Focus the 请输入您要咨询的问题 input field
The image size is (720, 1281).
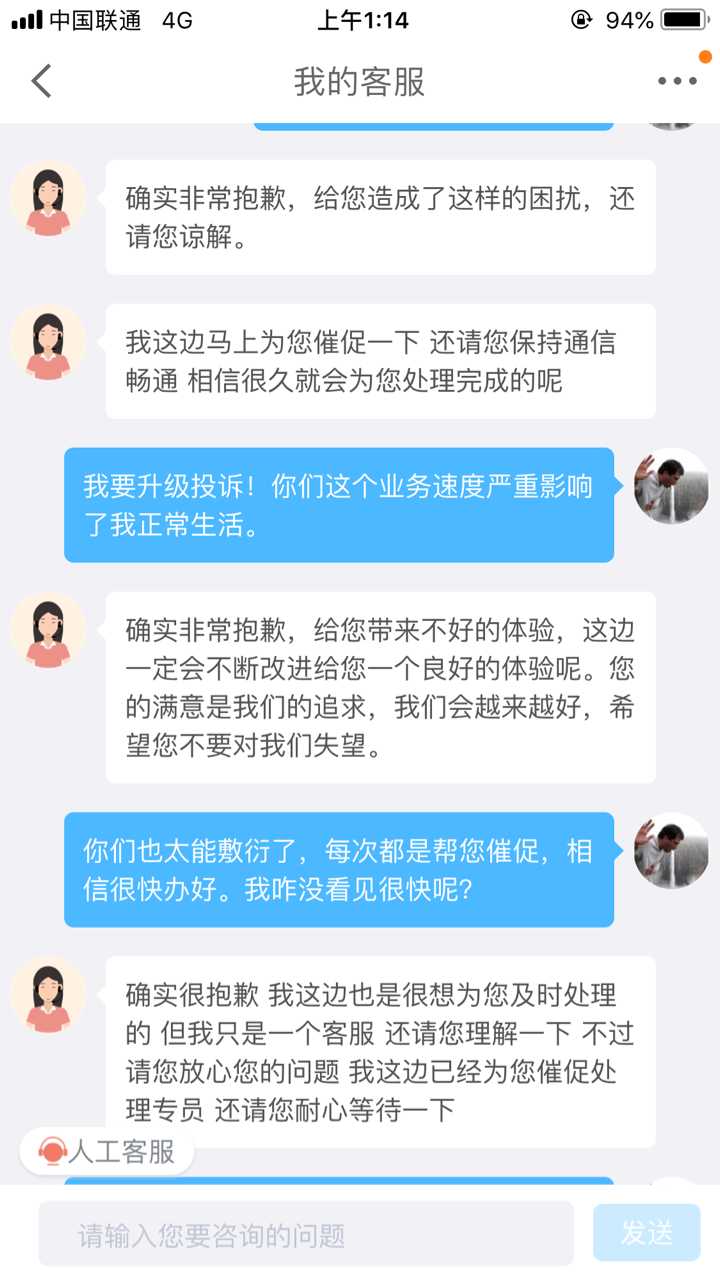(306, 1234)
